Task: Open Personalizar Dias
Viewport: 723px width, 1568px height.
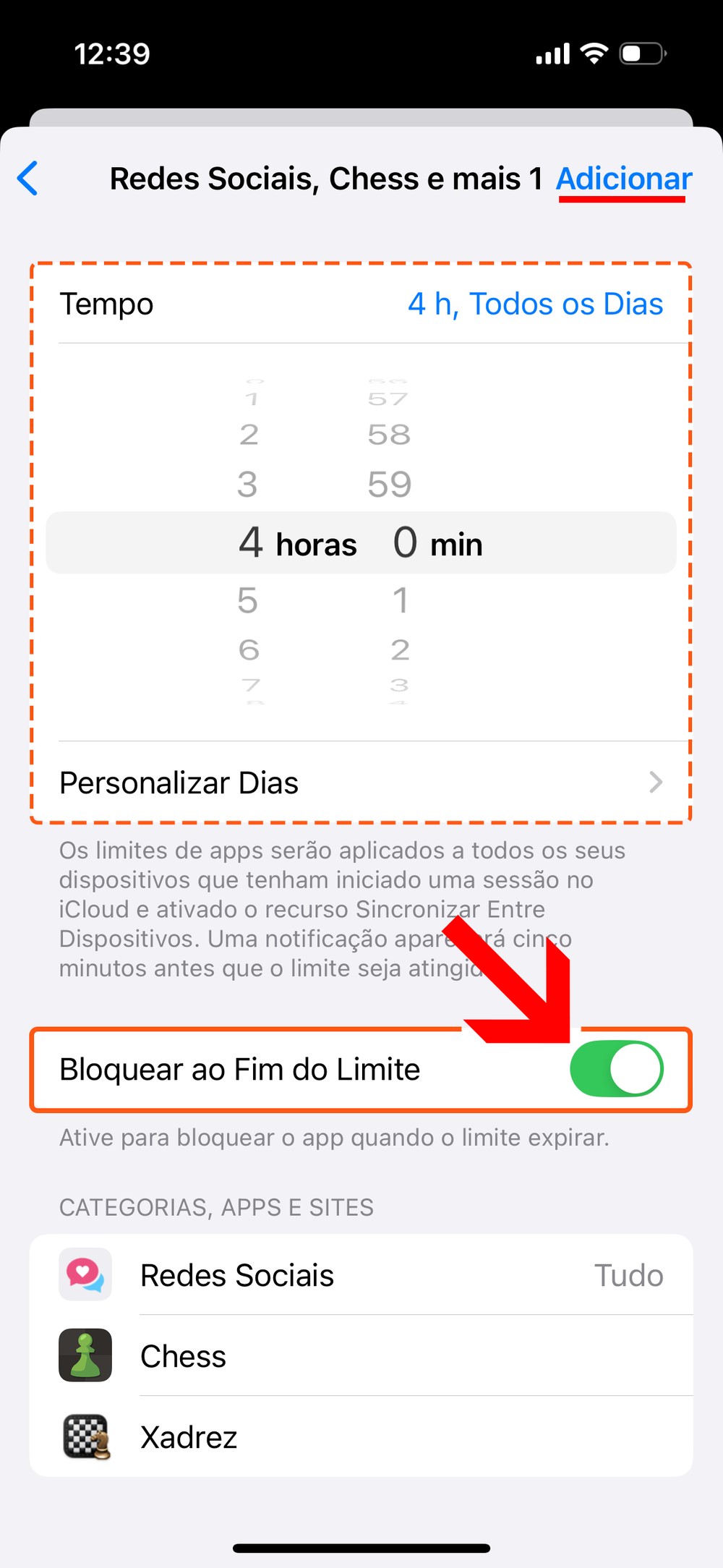Action: (x=360, y=783)
